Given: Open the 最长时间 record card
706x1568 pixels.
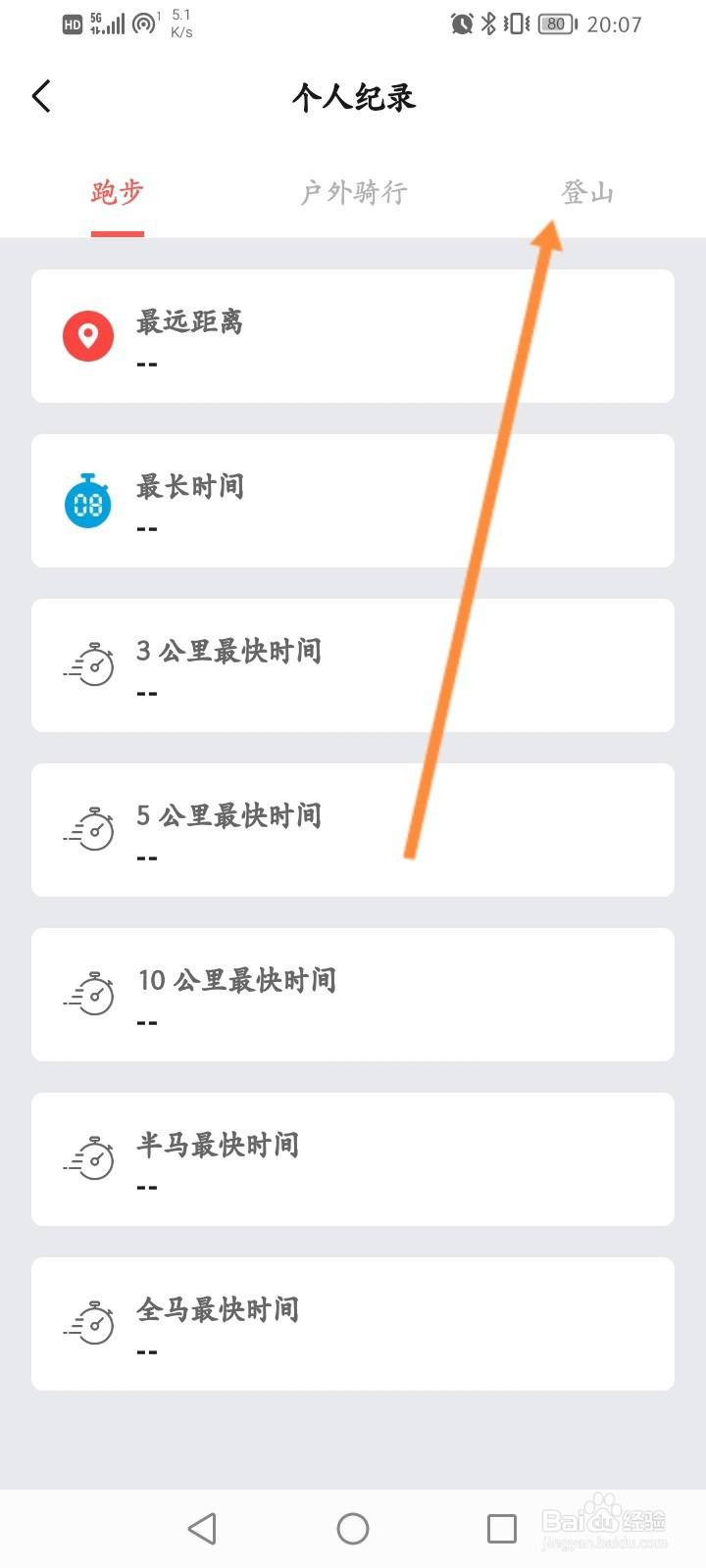Looking at the screenshot, I should point(353,501).
